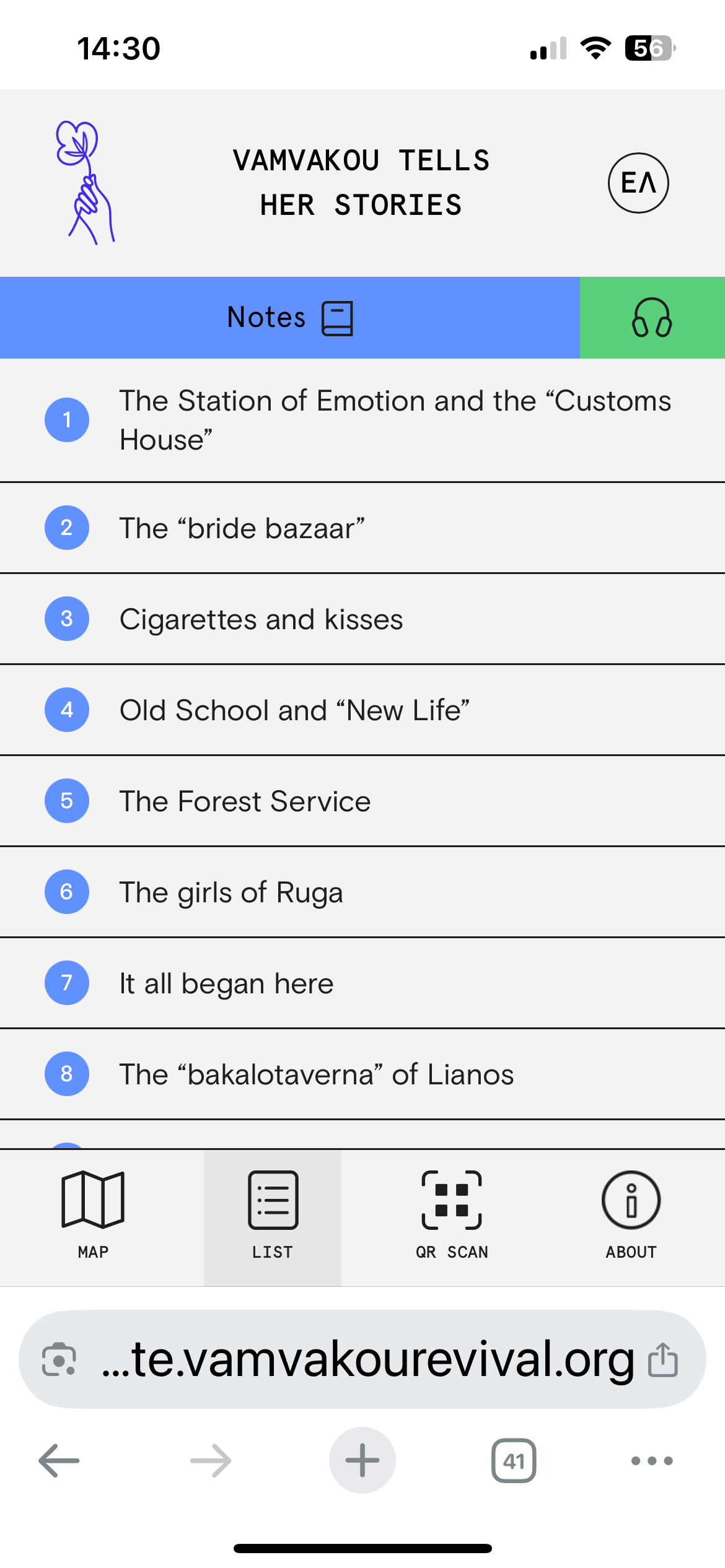Open The Forest Service story

(x=362, y=801)
